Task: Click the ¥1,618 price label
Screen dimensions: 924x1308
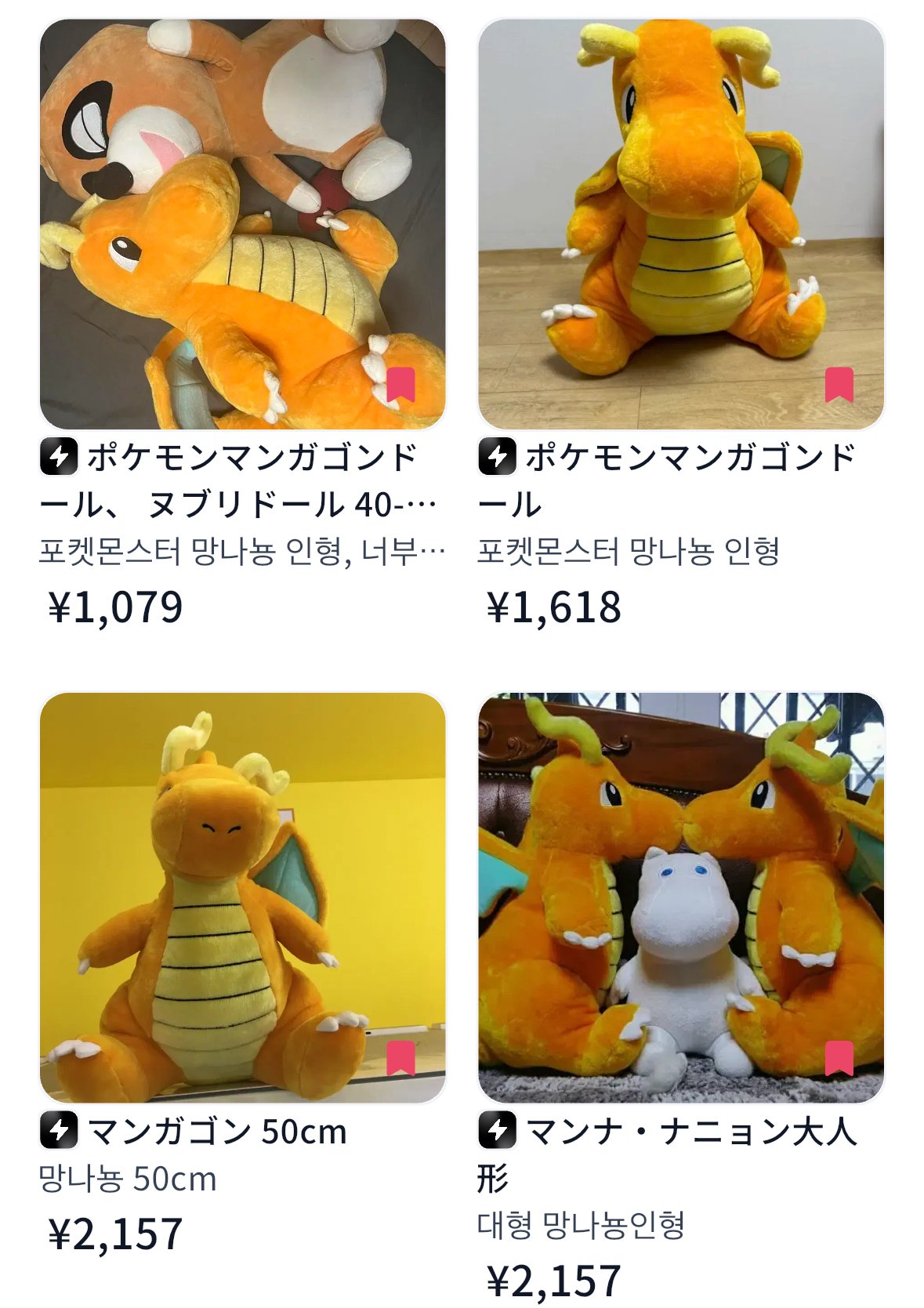Action: [x=552, y=607]
